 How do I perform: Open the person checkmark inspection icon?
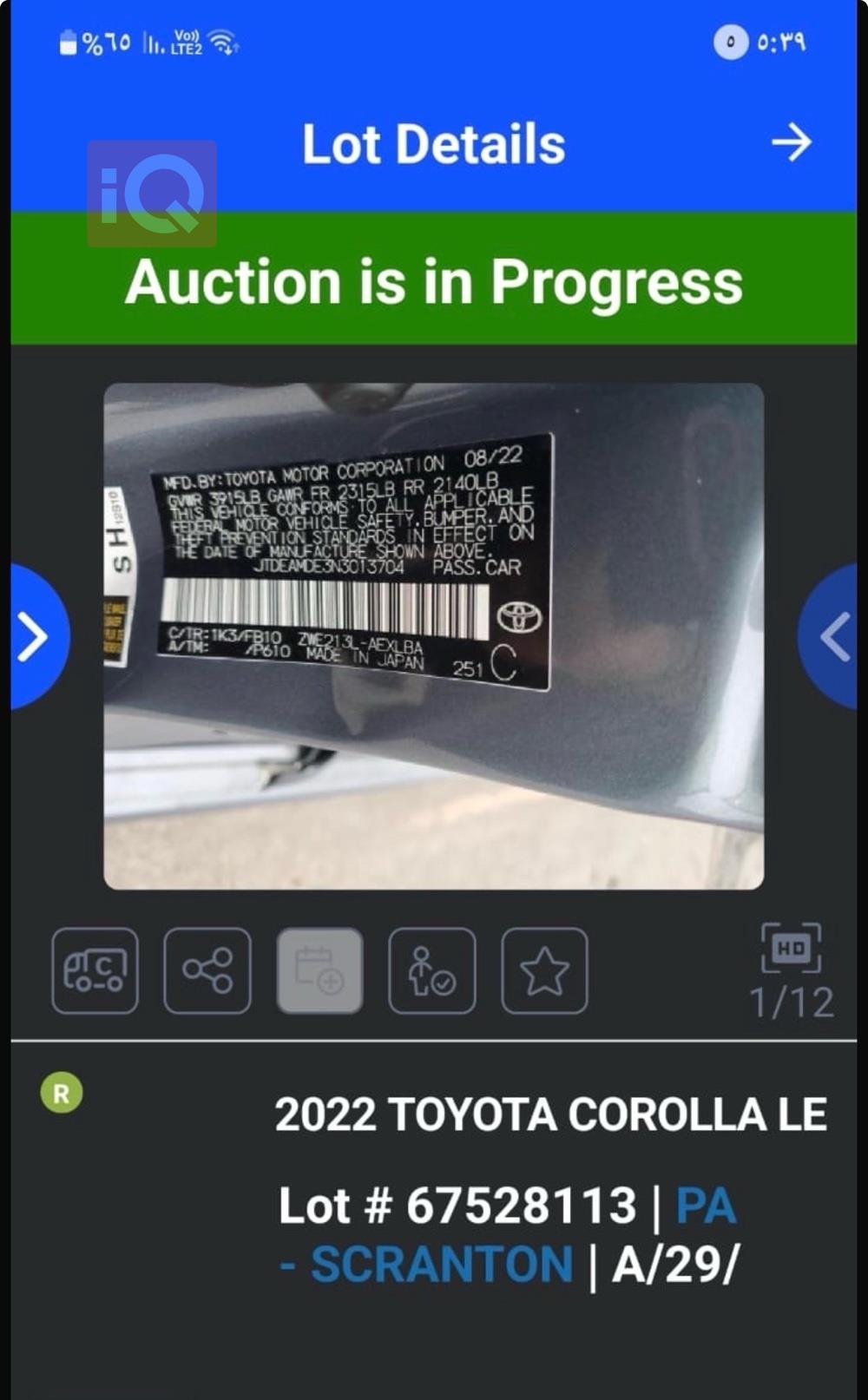(x=432, y=970)
